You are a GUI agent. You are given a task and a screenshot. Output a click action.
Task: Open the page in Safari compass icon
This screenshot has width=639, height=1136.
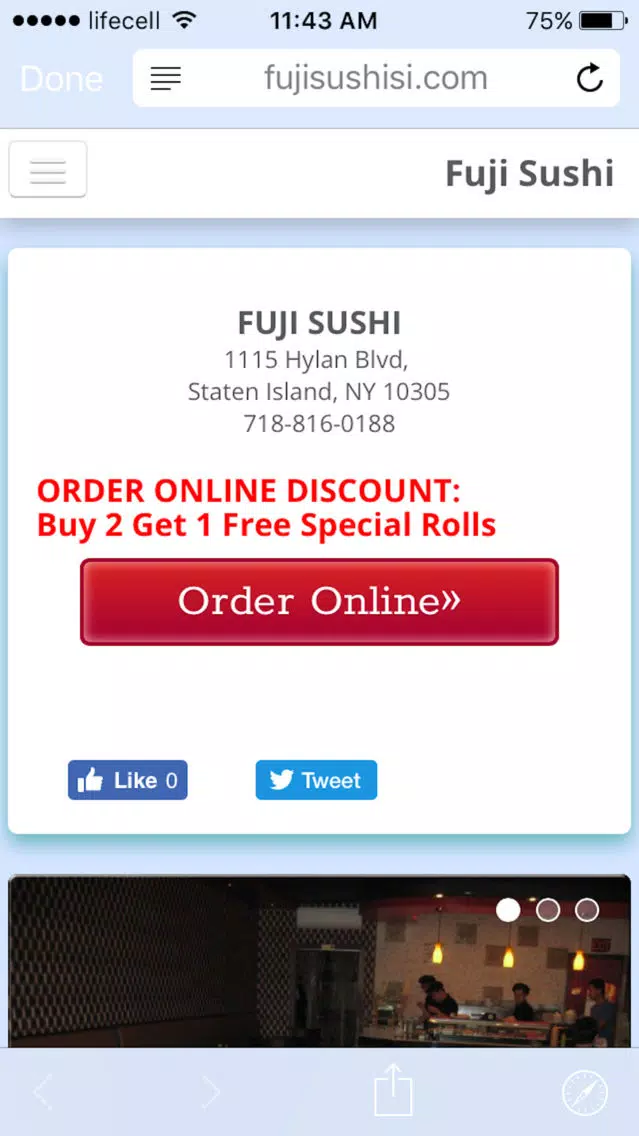pyautogui.click(x=584, y=1092)
